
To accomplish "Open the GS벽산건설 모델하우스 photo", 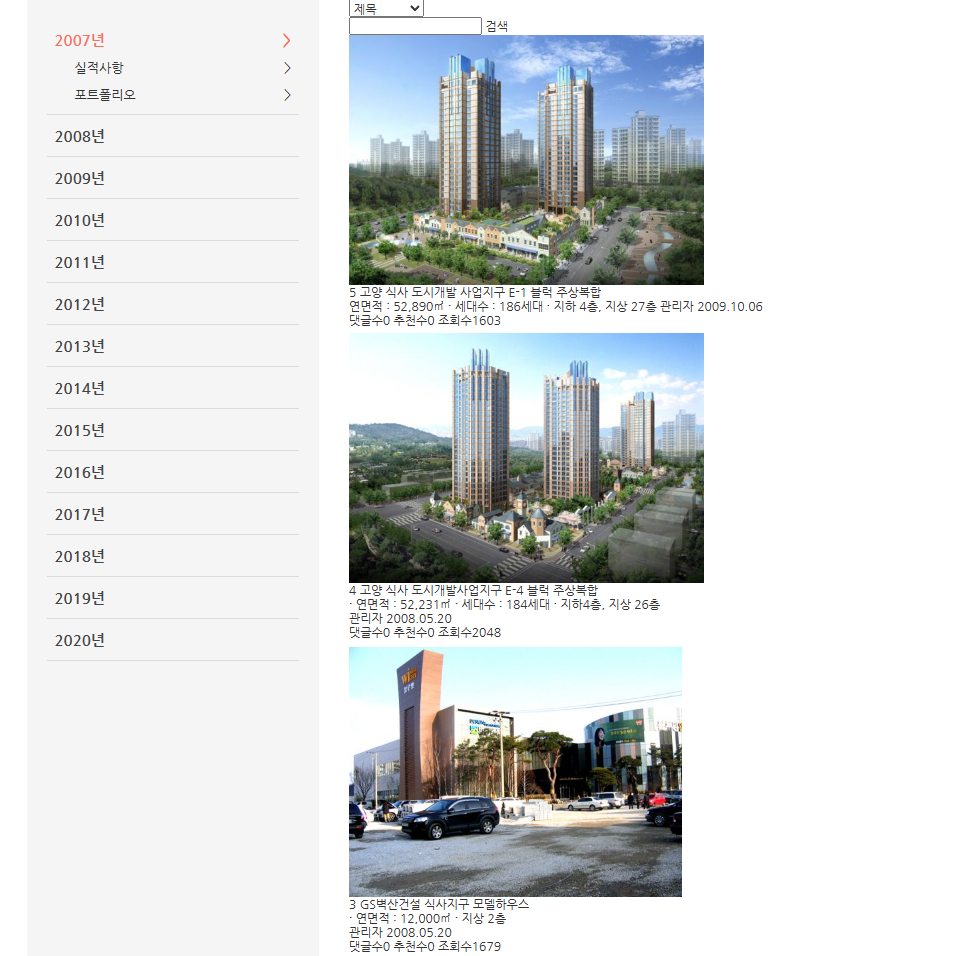I will coord(515,772).
